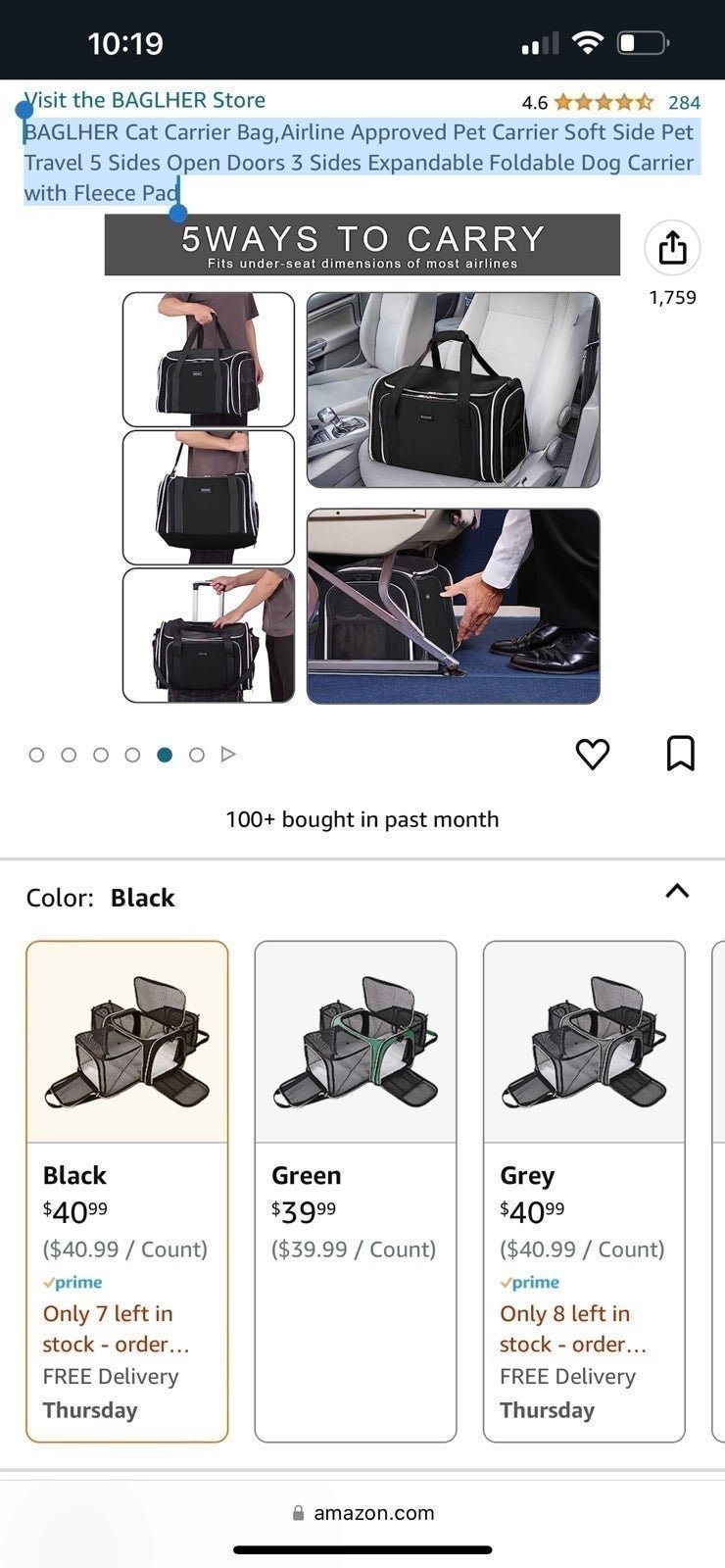Collapse the Color section chevron

pos(677,891)
